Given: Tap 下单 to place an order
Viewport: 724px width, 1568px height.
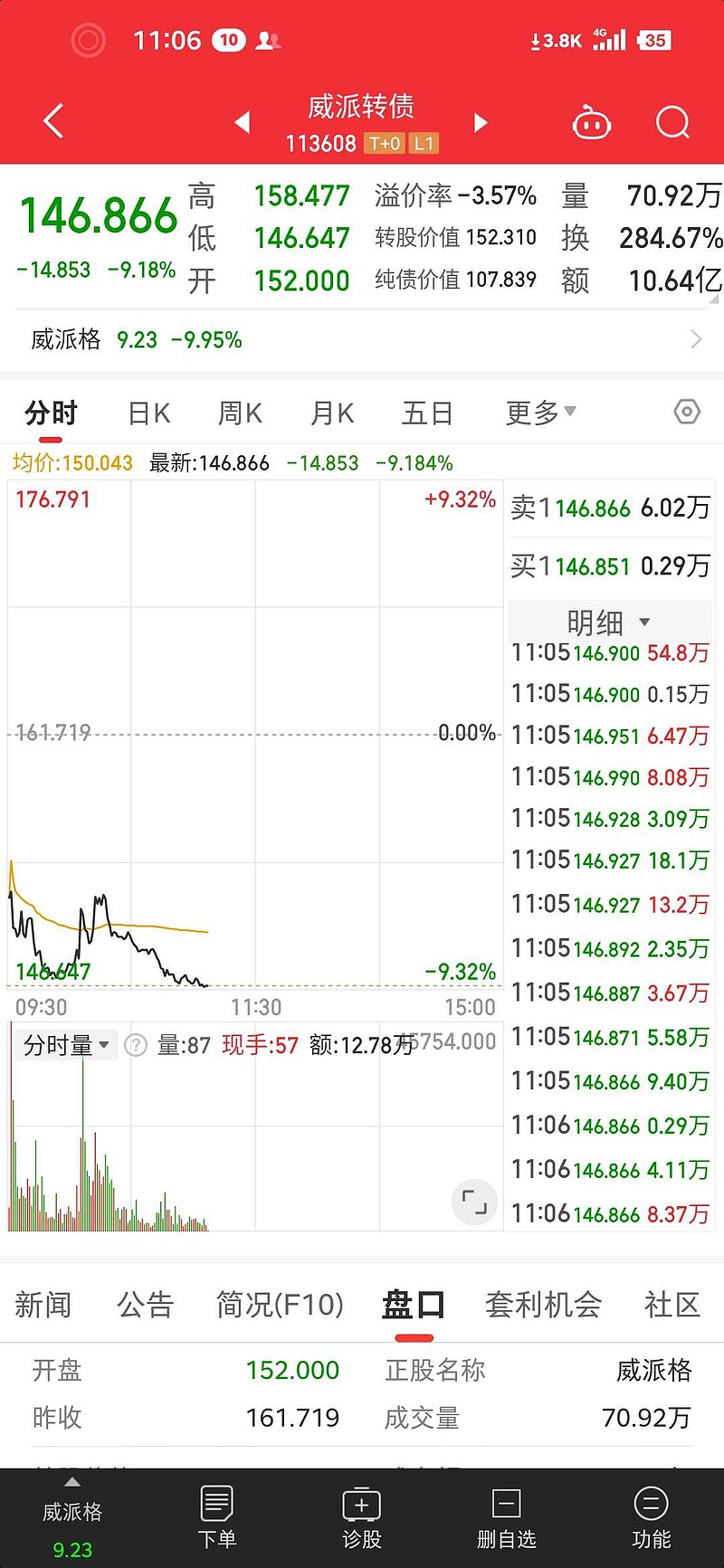Looking at the screenshot, I should coord(217,1517).
